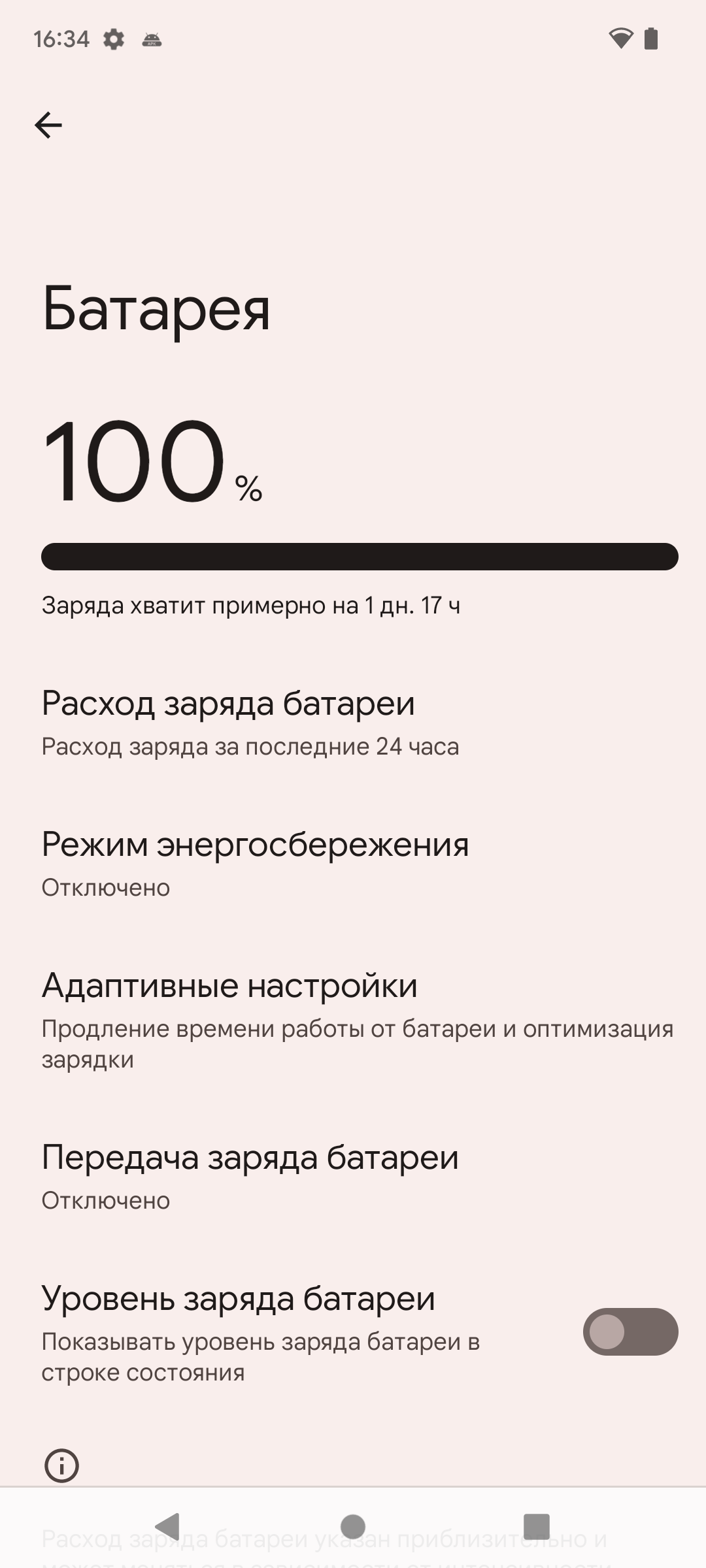Go to home screen via navigation bar
The width and height of the screenshot is (706, 1568).
(353, 1527)
